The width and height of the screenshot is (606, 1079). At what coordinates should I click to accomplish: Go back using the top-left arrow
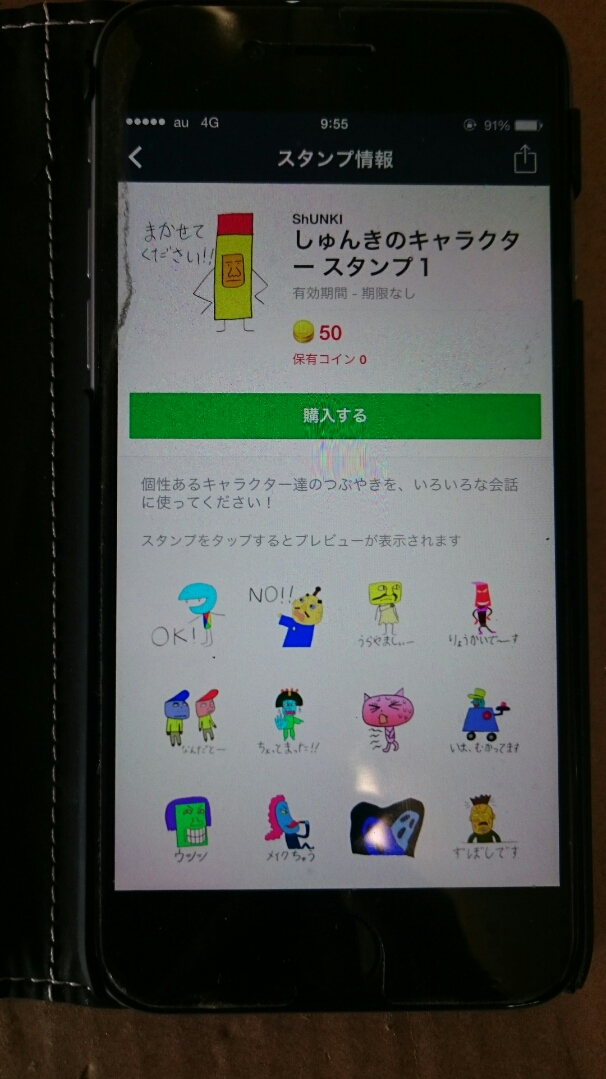(136, 158)
